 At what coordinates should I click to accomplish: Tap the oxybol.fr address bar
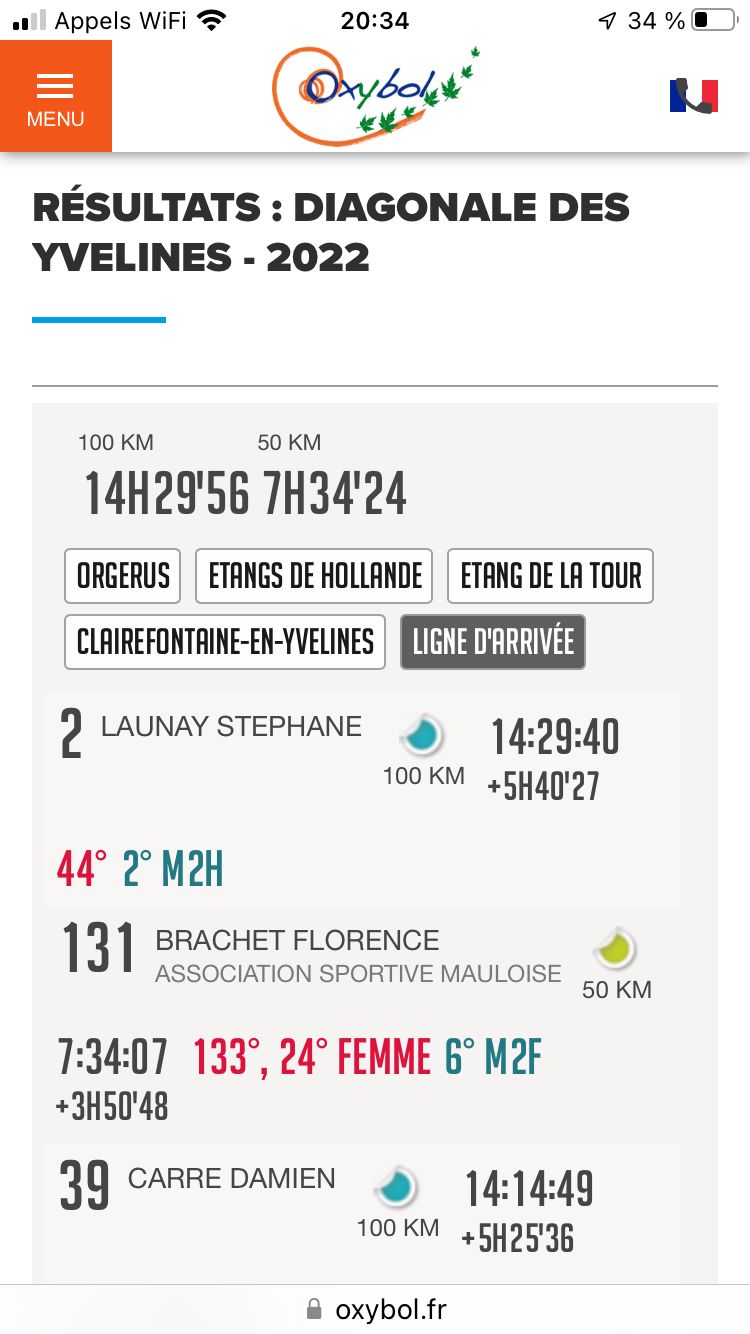[x=375, y=1309]
